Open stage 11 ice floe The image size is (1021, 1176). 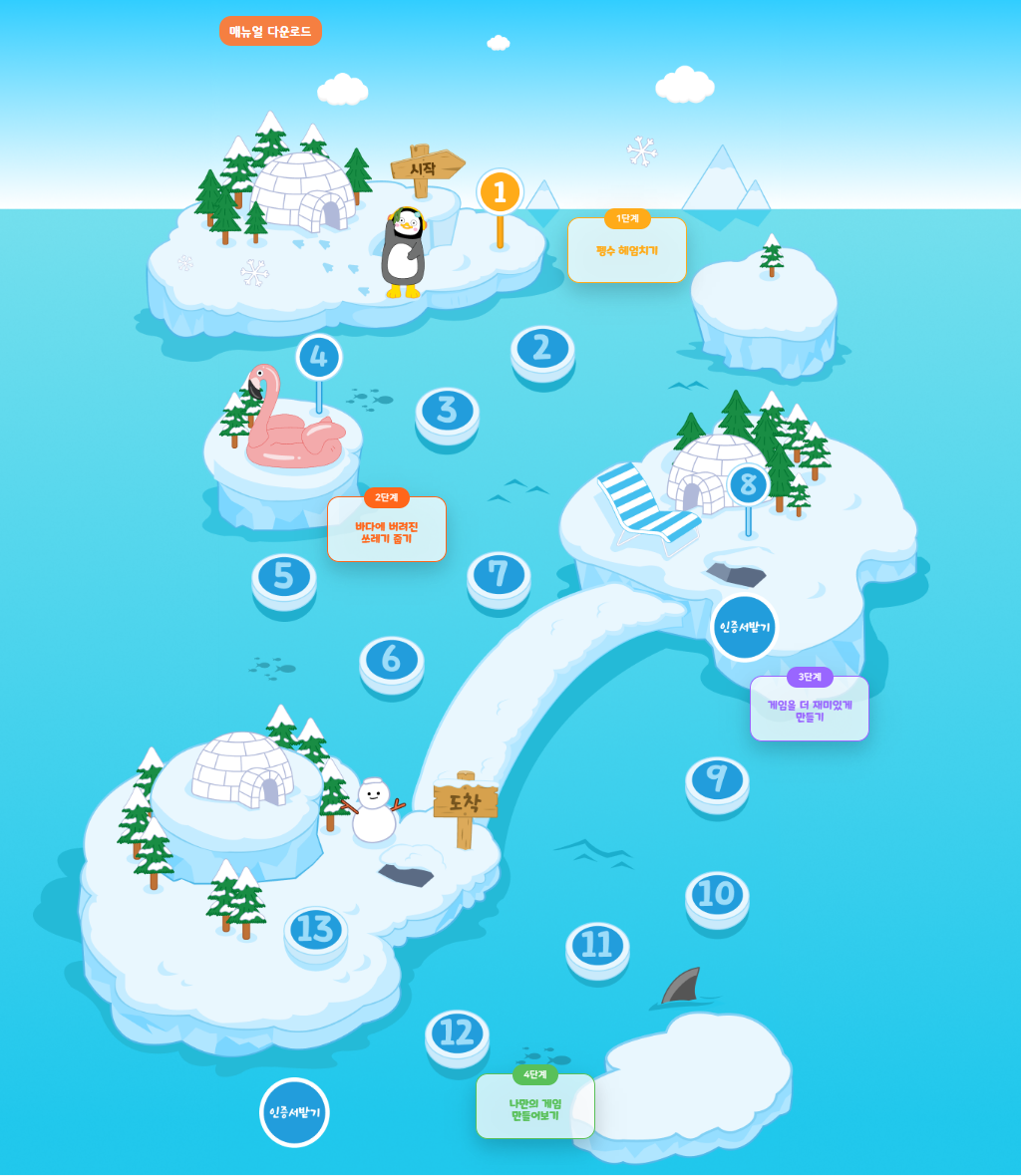click(x=597, y=946)
